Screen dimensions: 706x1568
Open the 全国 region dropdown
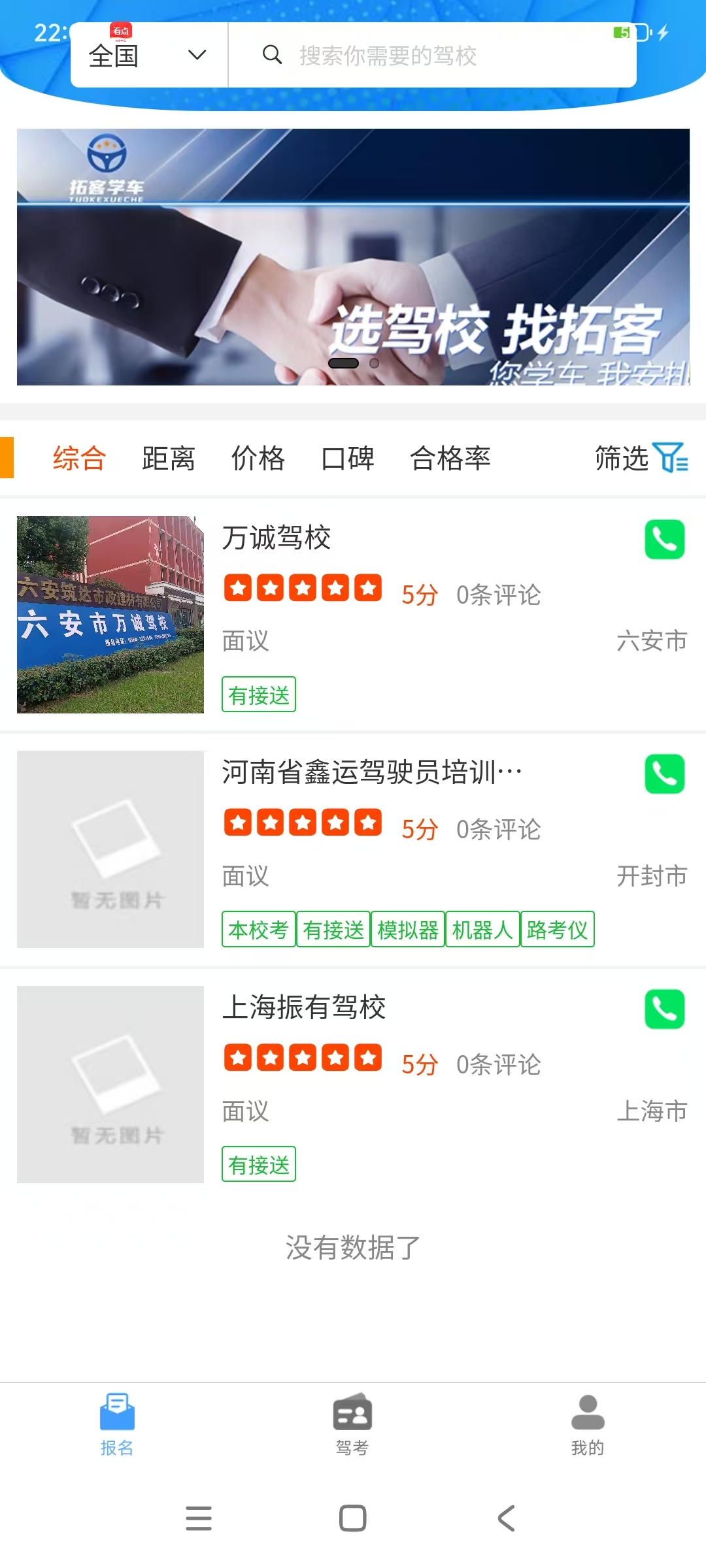(x=148, y=56)
